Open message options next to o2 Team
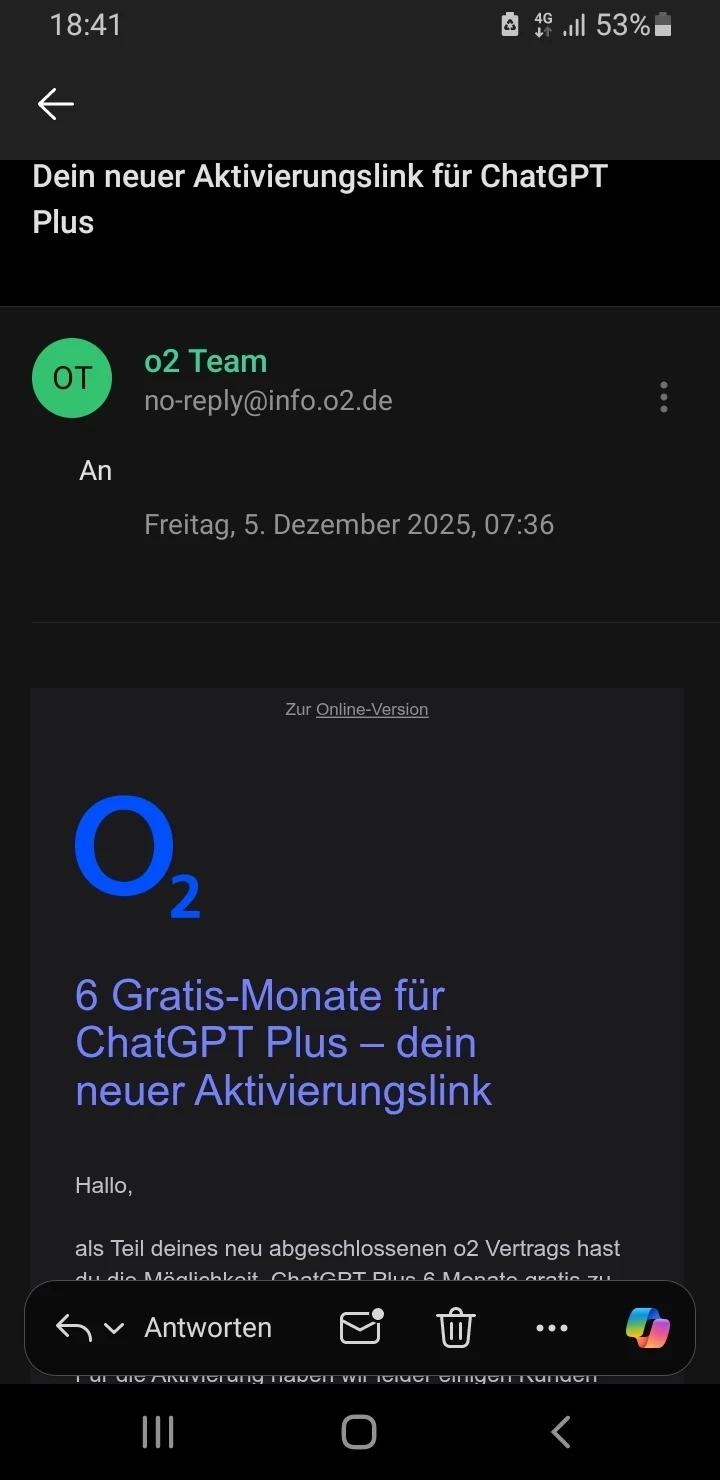720x1480 pixels. click(664, 397)
